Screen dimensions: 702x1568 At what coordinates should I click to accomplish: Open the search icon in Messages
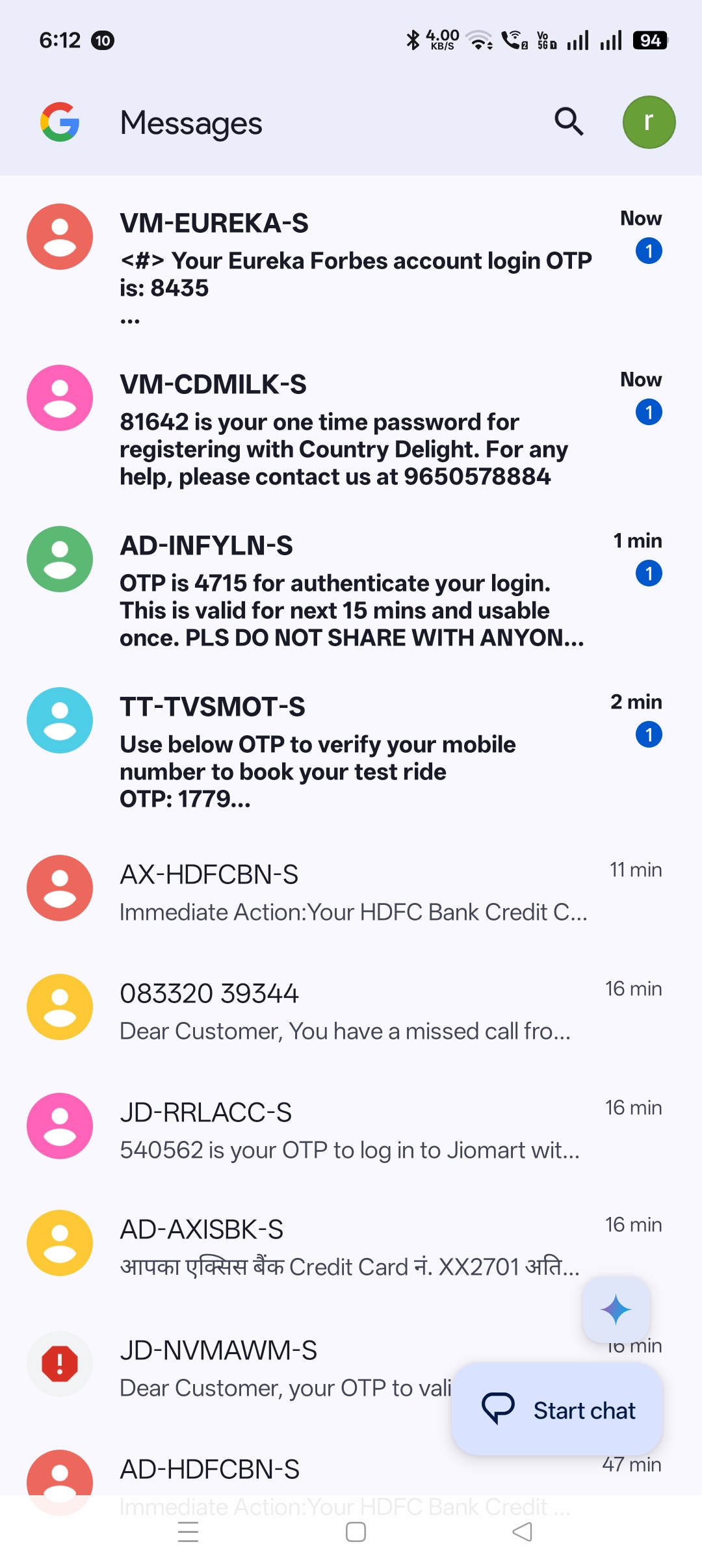(x=569, y=122)
